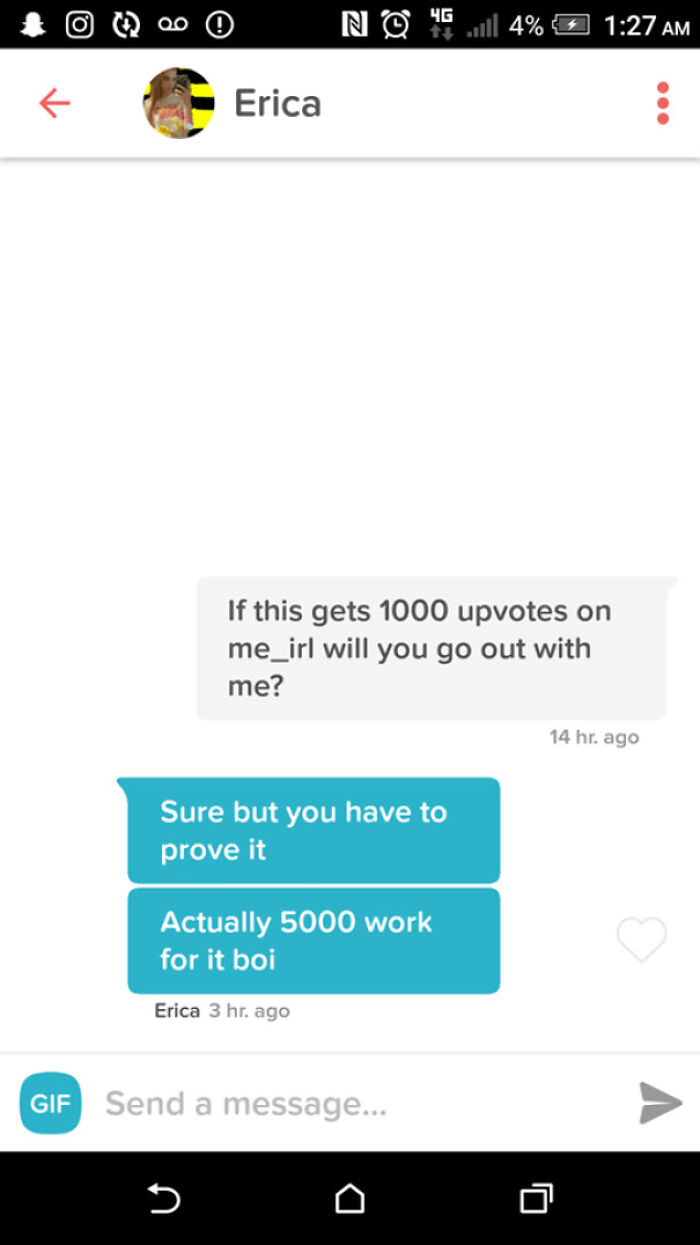The image size is (700, 1245).
Task: Like the 'Actually 5000' message with heart
Action: coord(641,940)
